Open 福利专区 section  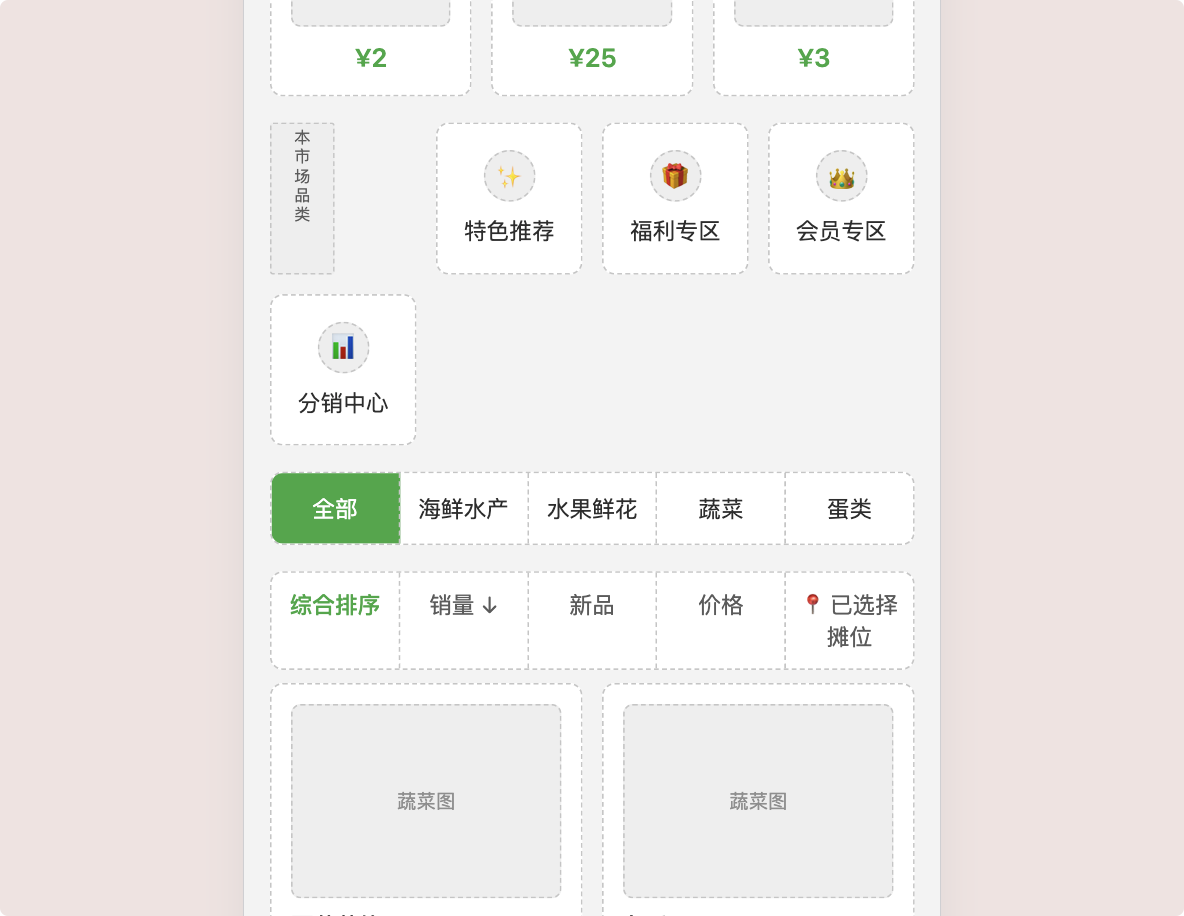pos(675,199)
